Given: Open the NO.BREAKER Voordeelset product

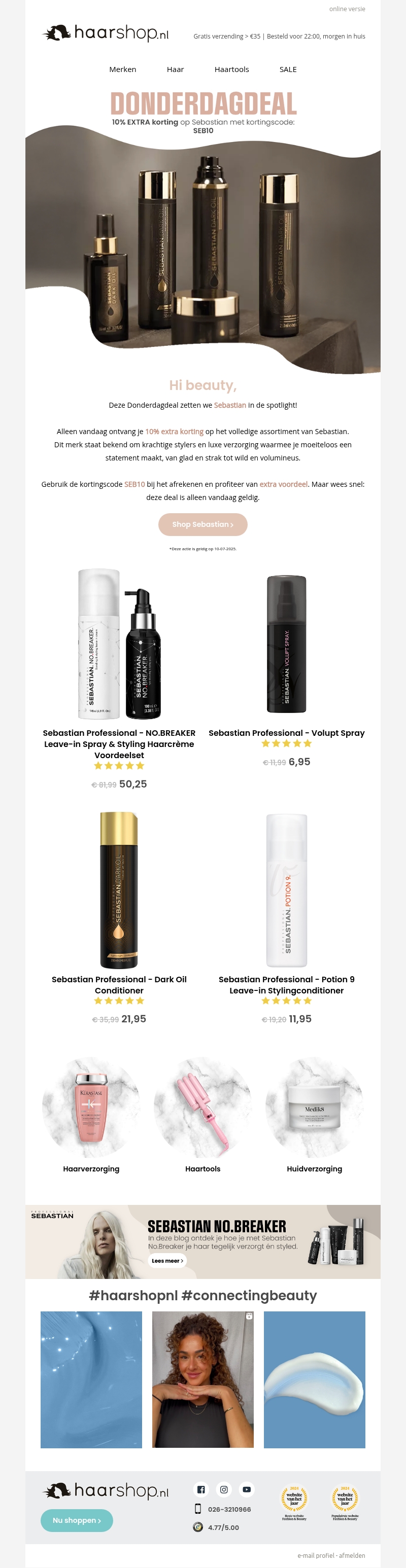Looking at the screenshot, I should (119, 743).
